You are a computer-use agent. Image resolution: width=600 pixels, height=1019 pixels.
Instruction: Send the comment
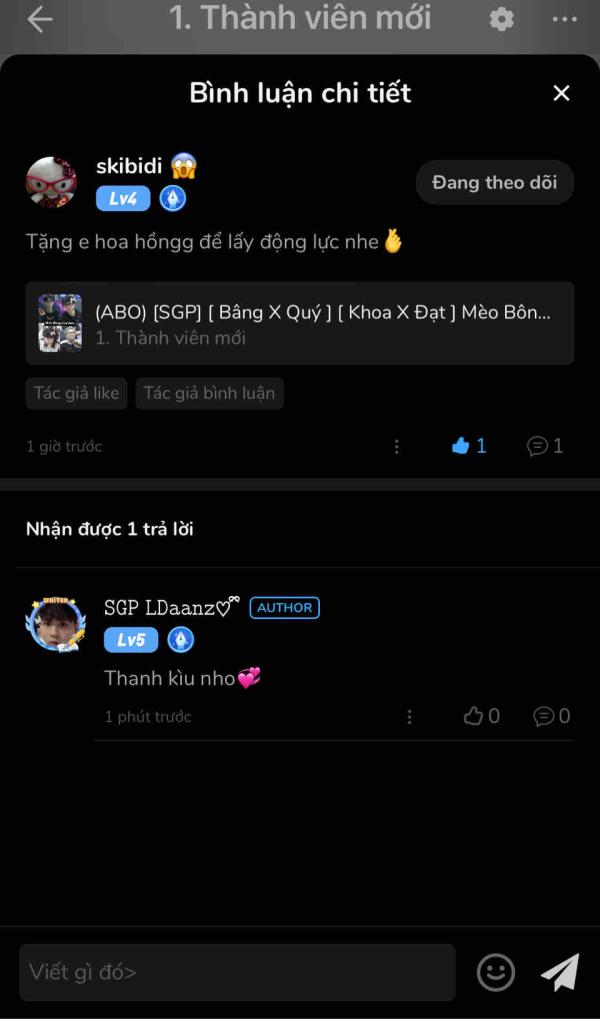[x=559, y=972]
